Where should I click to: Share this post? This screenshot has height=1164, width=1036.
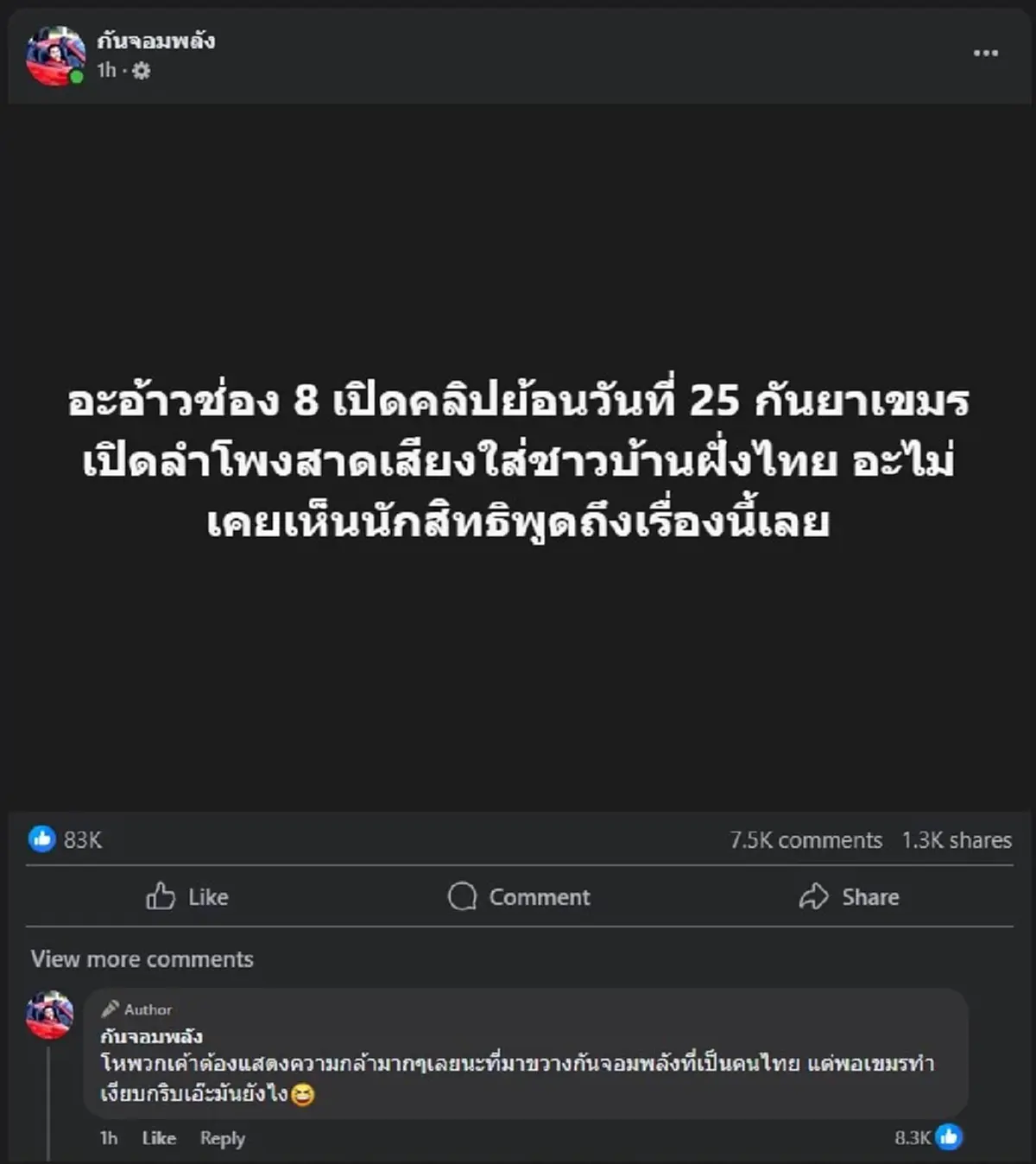pos(849,896)
